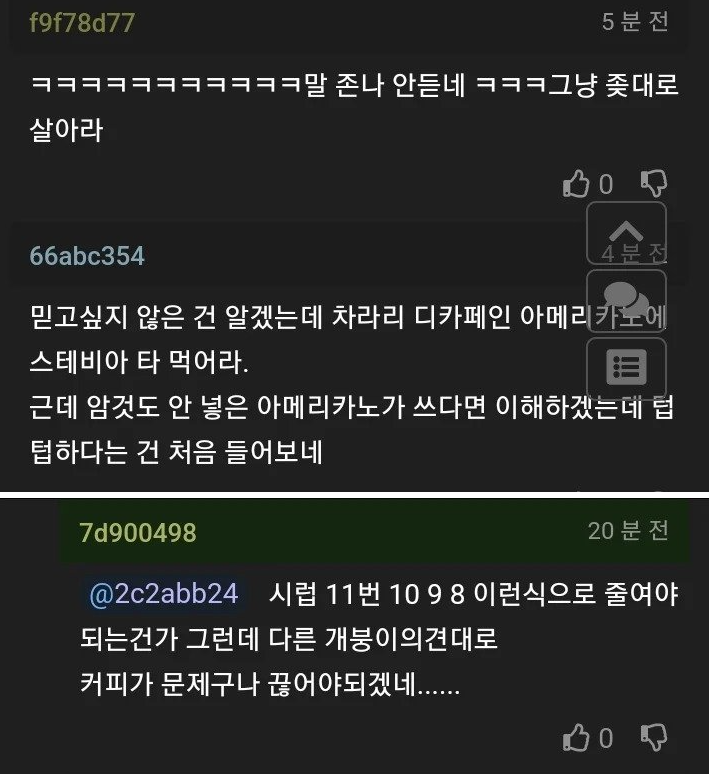
Task: Upvote the comment by f9f78d77
Action: pos(577,184)
